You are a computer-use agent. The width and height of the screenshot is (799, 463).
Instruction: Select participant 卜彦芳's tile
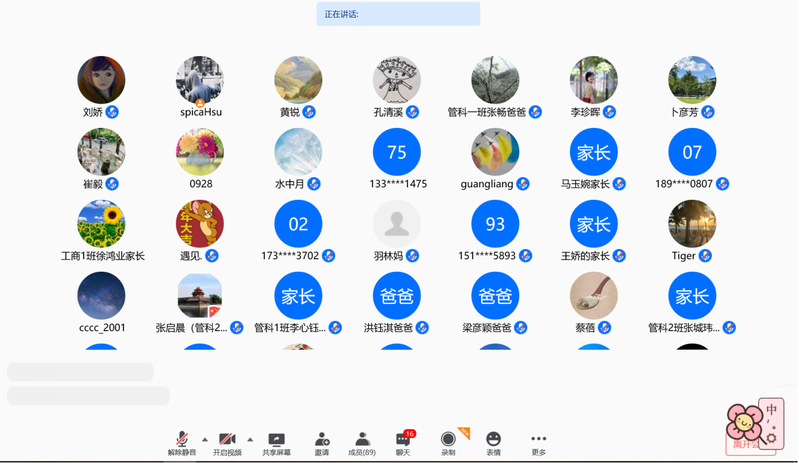[x=692, y=80]
